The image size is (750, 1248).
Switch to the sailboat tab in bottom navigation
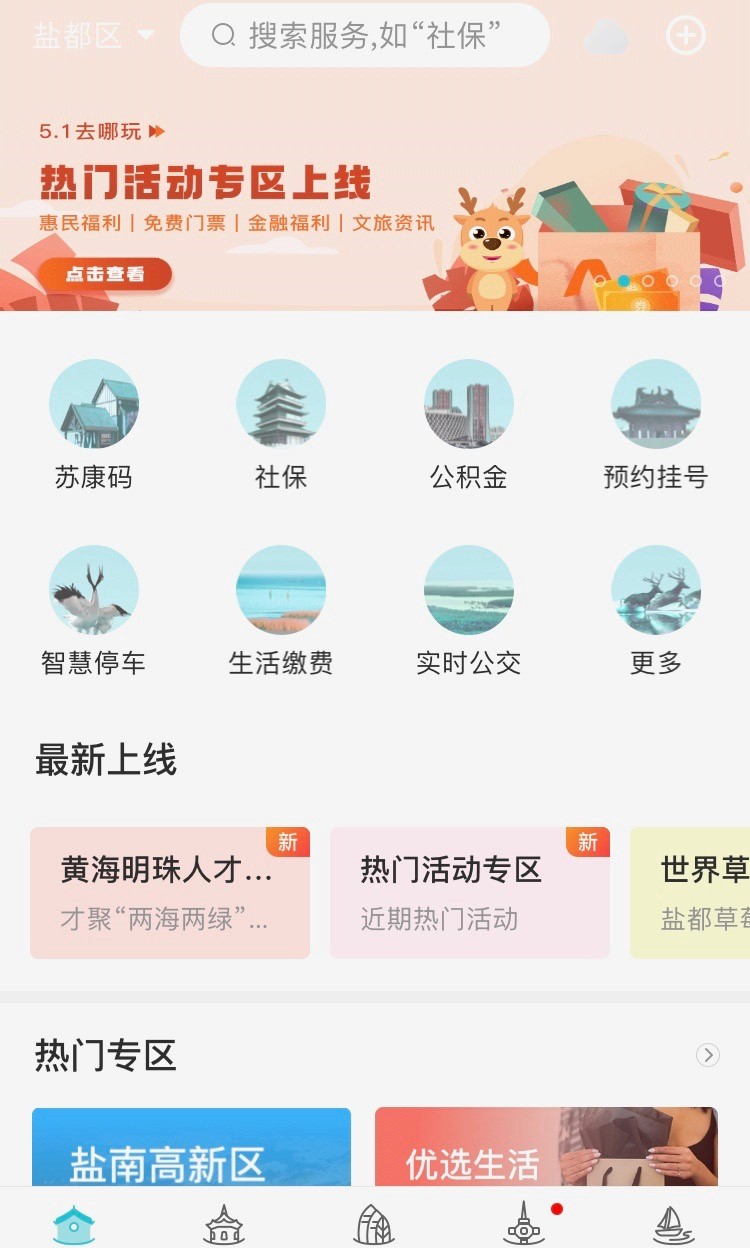click(x=673, y=1223)
